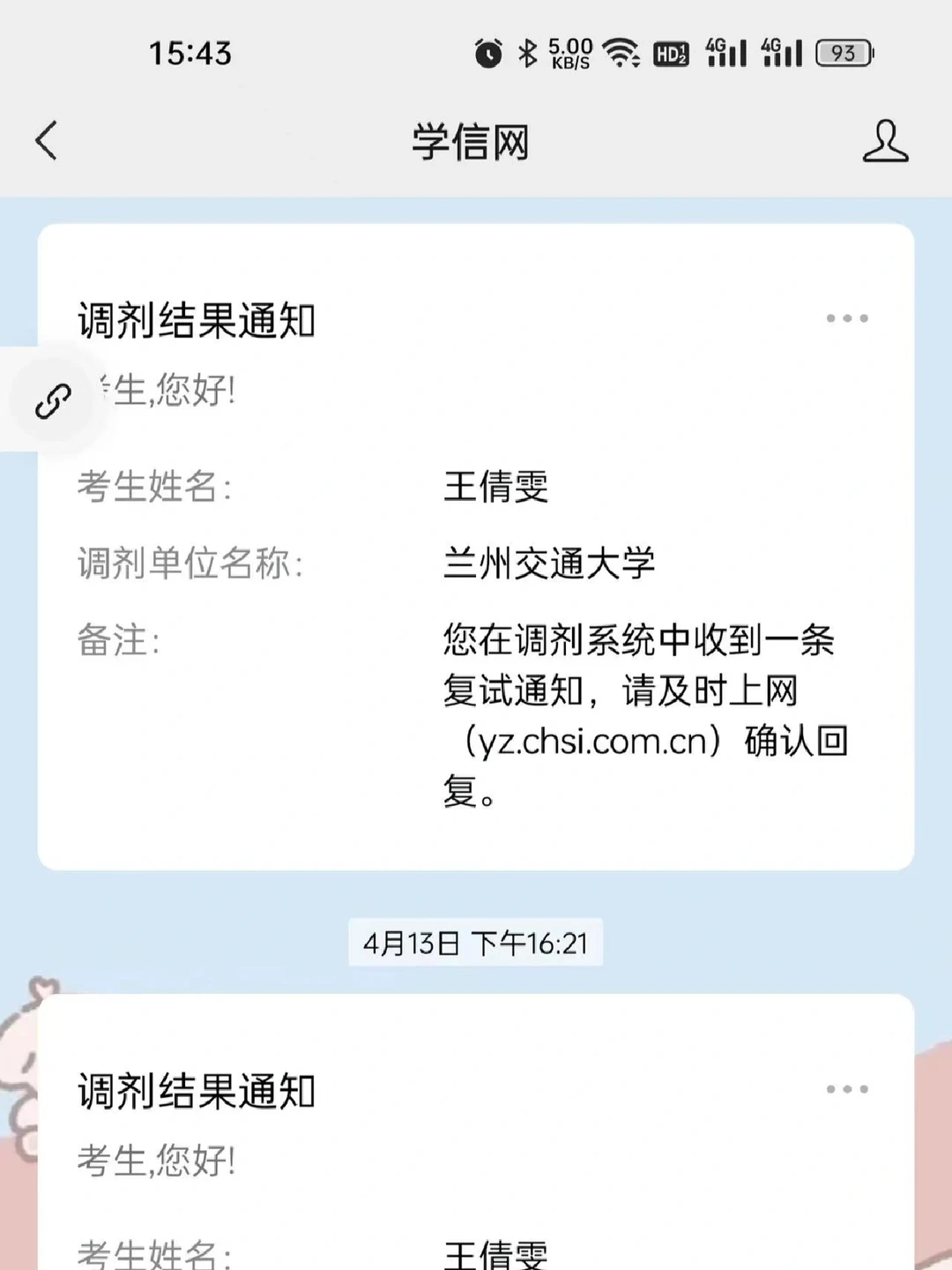Tap the Bluetooth icon in status bar
The width and height of the screenshot is (952, 1270).
(x=529, y=53)
